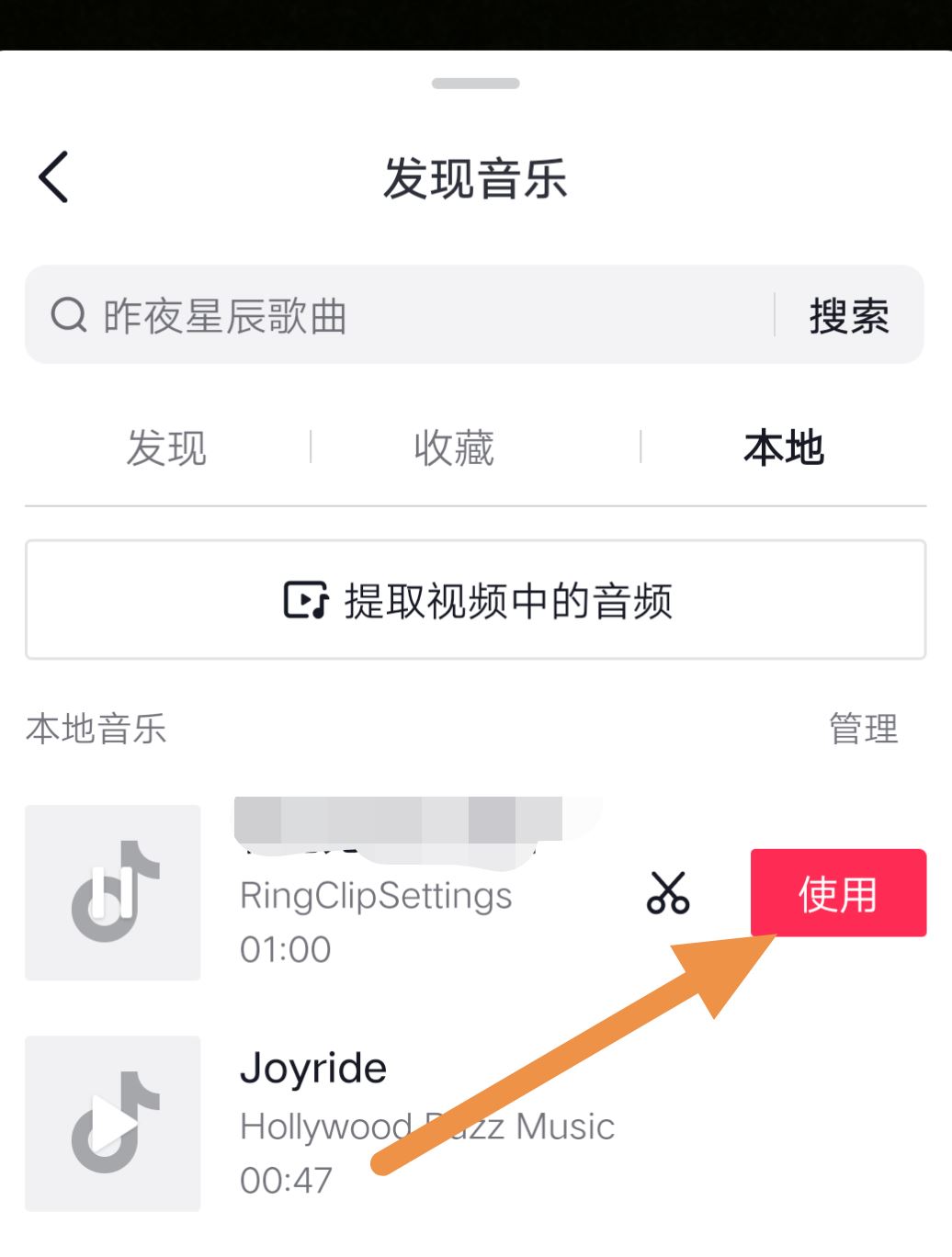Click the magnifier icon in the search bar
Viewport: 952px width, 1257px height.
[x=66, y=315]
